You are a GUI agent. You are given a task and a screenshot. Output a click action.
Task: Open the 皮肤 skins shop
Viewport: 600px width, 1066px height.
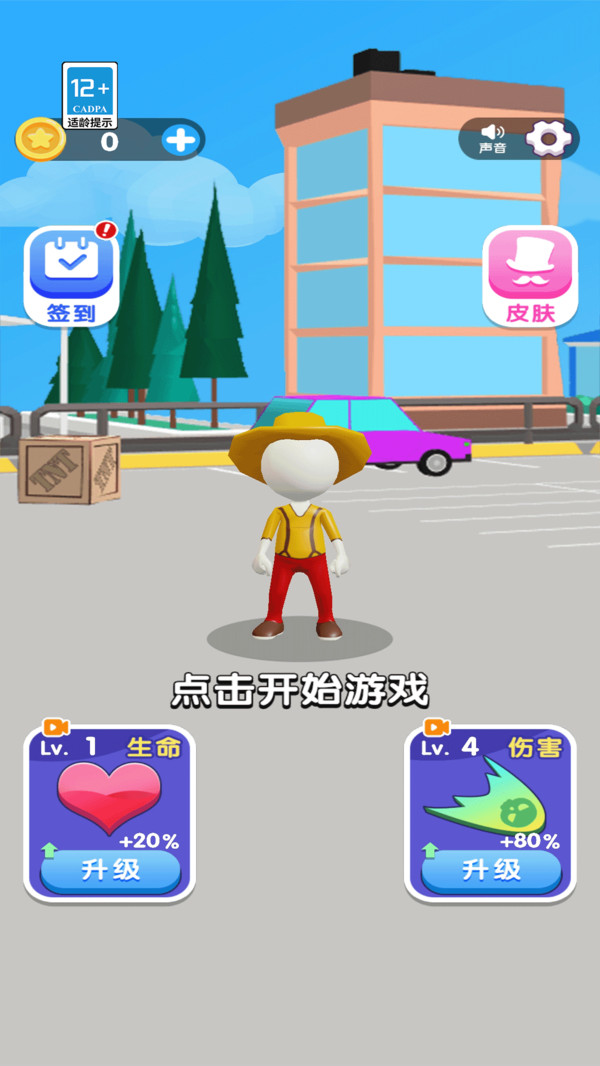click(x=530, y=276)
